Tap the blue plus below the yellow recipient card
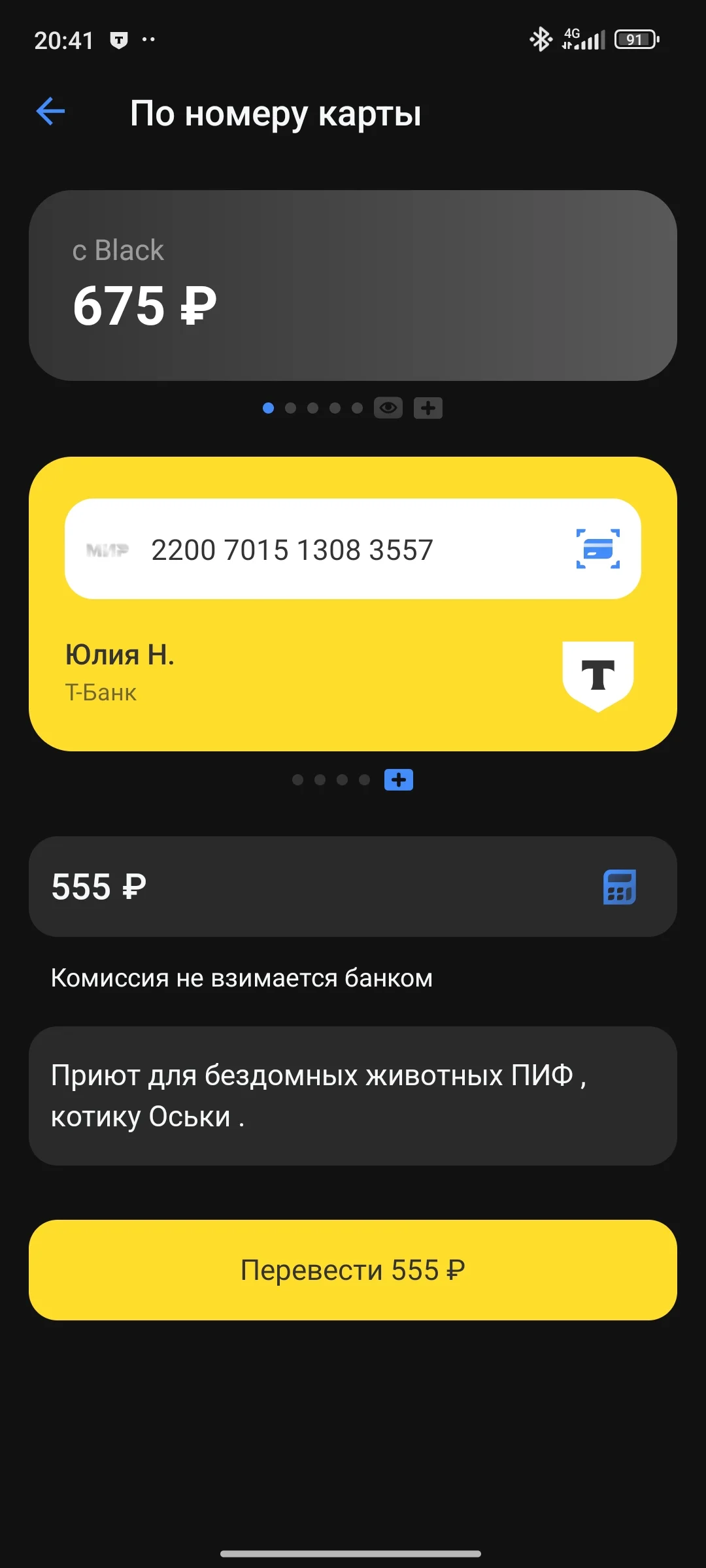This screenshot has height=1568, width=706. tap(399, 779)
